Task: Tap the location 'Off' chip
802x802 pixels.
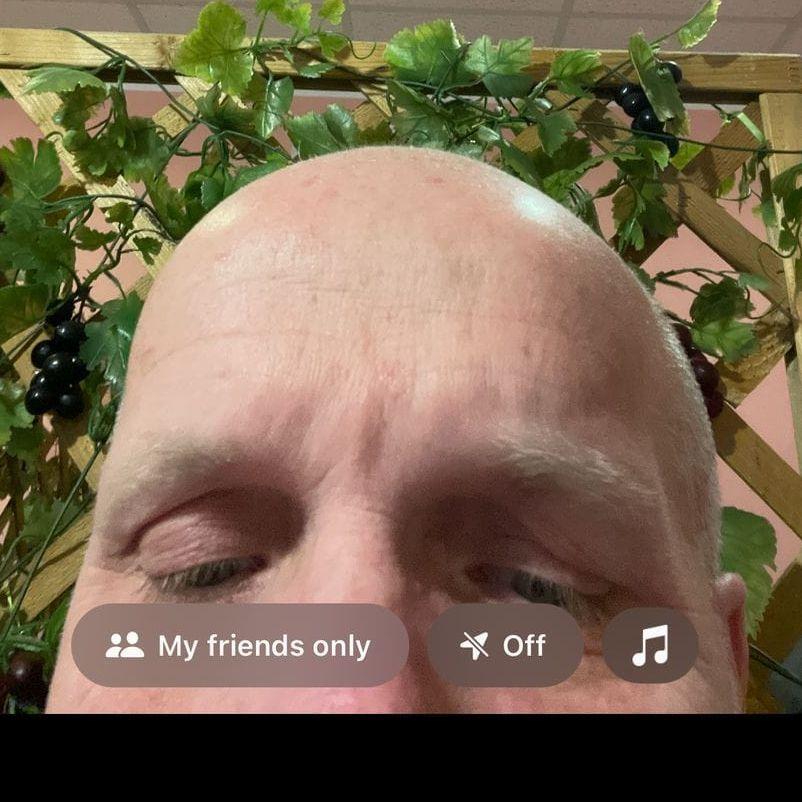Action: [x=504, y=646]
